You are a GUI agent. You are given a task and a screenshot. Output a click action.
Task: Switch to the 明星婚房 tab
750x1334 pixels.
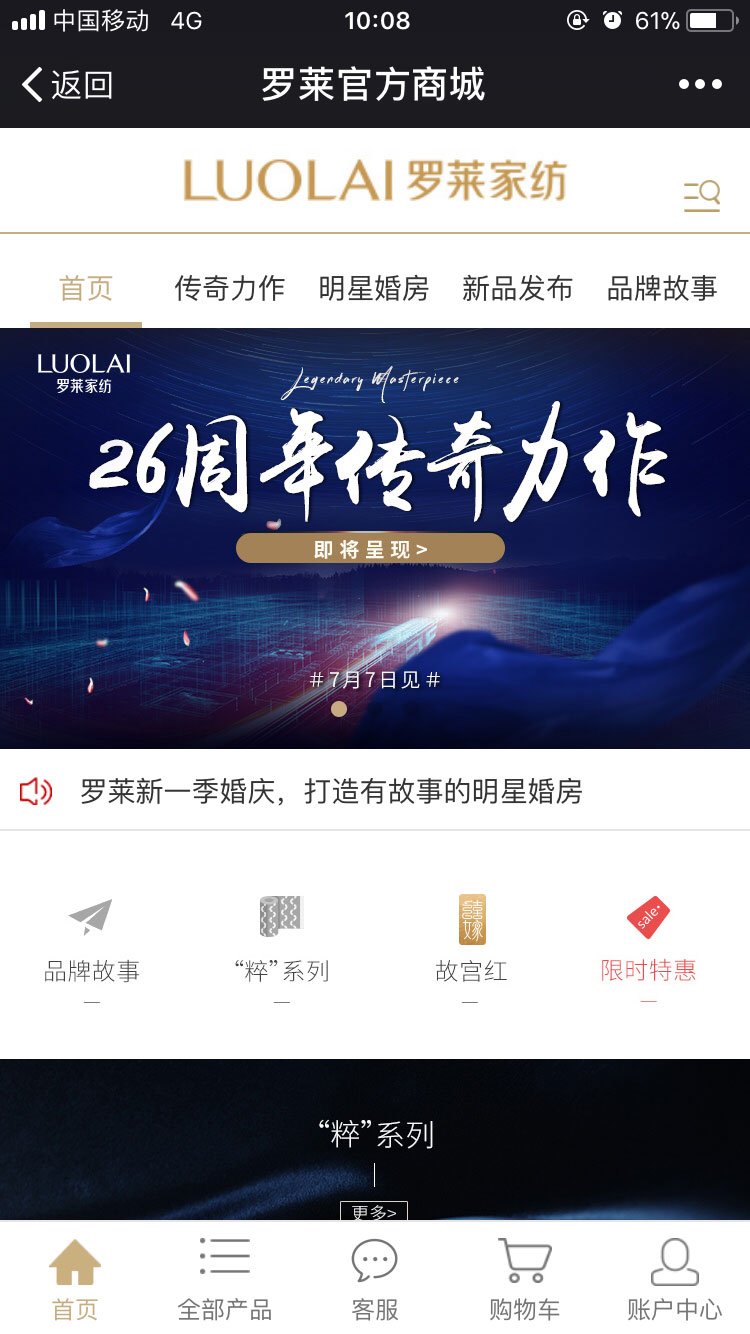point(373,289)
